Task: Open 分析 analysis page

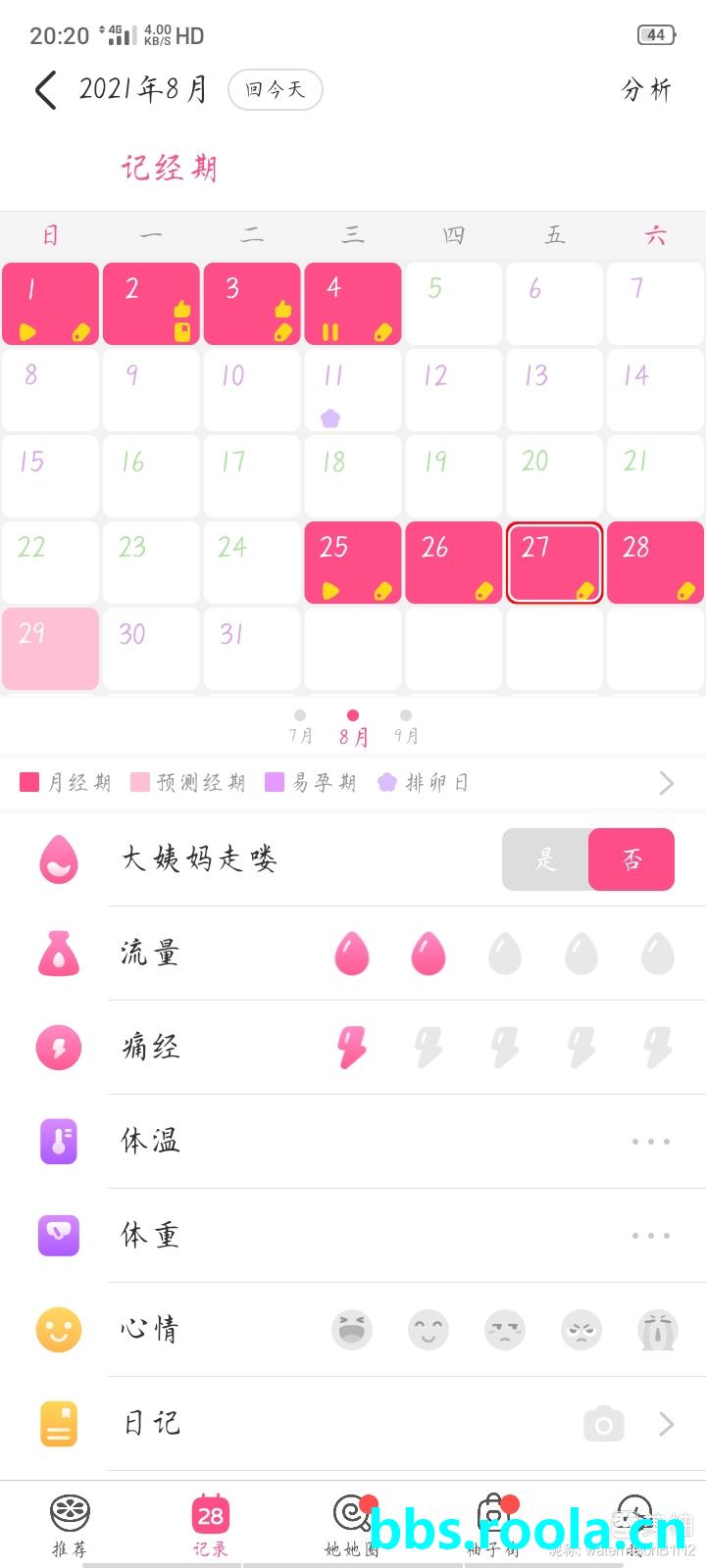Action: point(646,90)
